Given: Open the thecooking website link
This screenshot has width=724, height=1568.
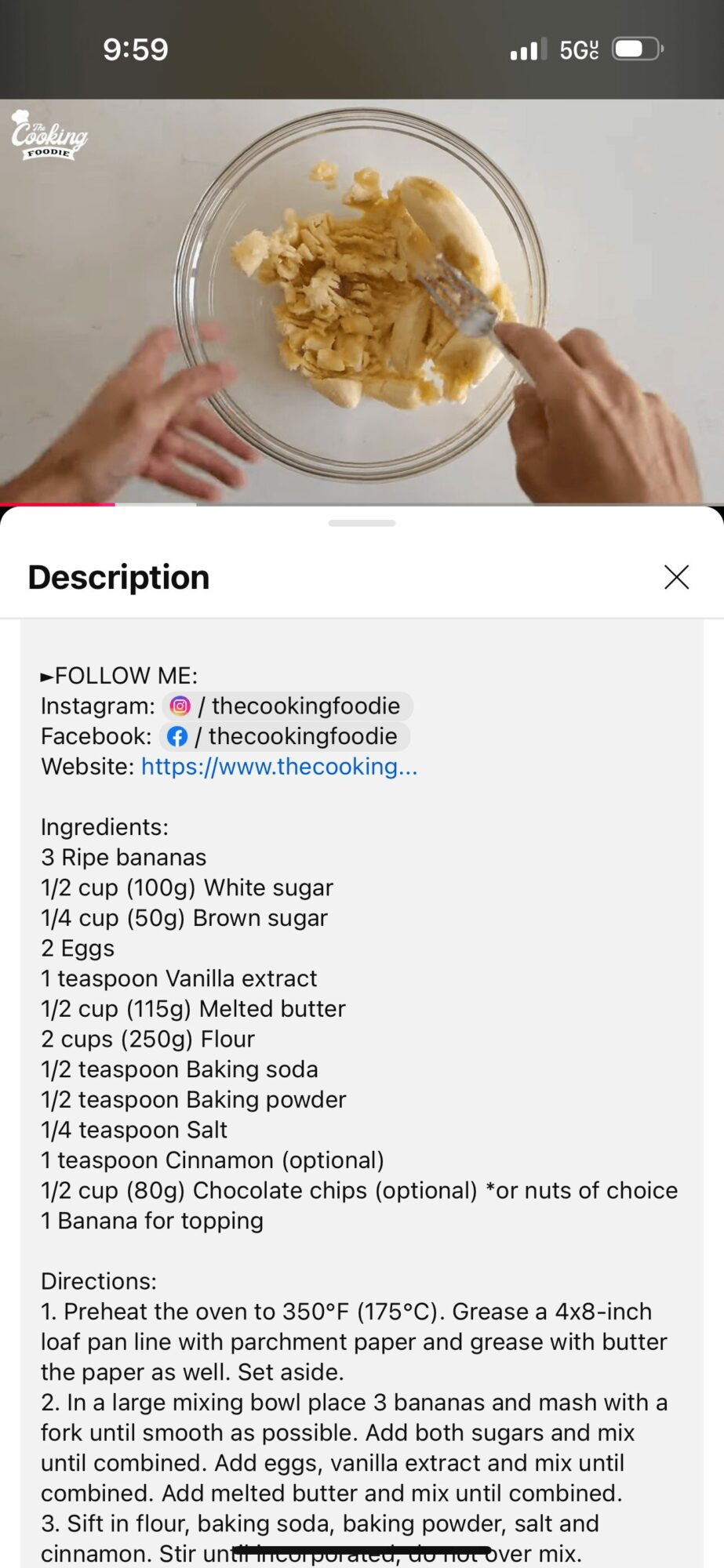Looking at the screenshot, I should click(279, 766).
